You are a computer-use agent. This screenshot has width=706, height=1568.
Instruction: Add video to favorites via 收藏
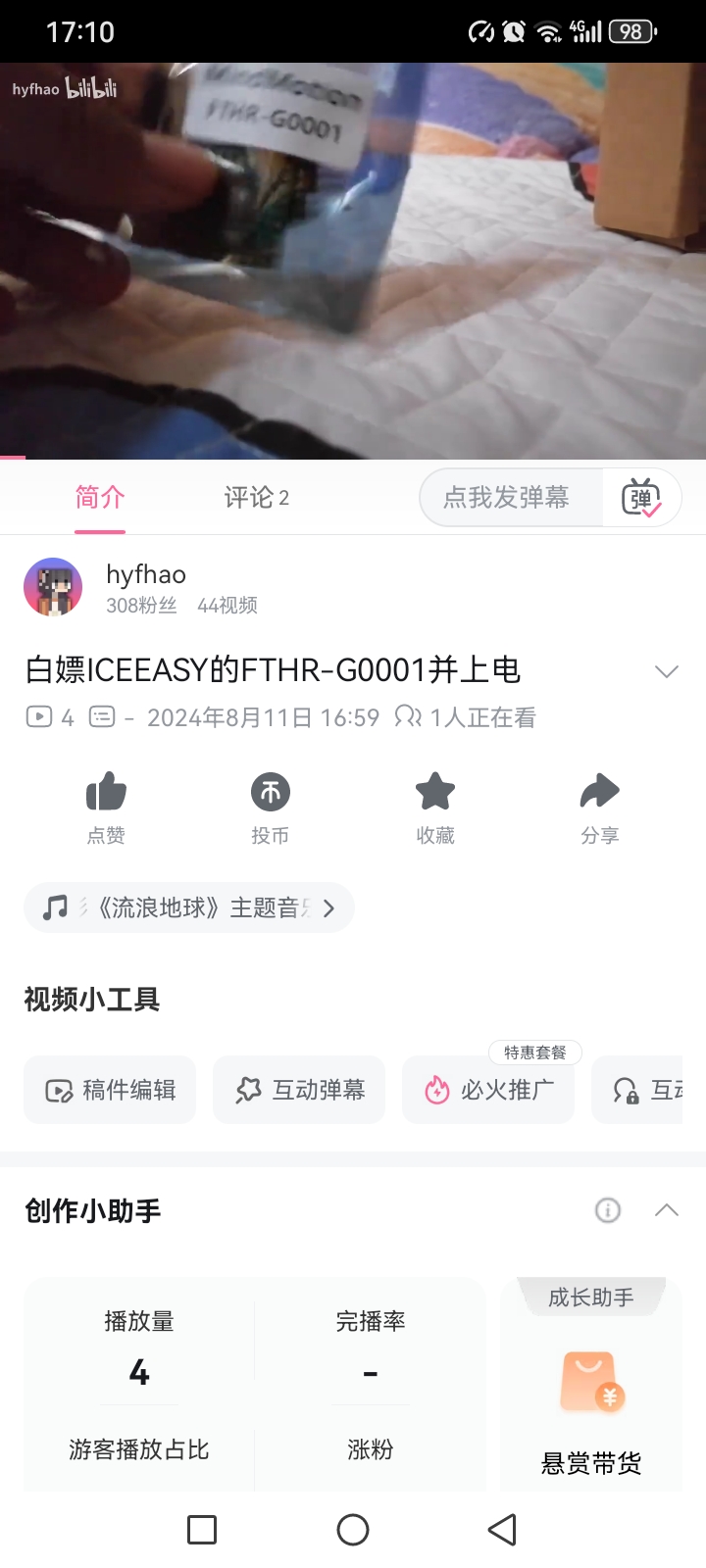435,807
